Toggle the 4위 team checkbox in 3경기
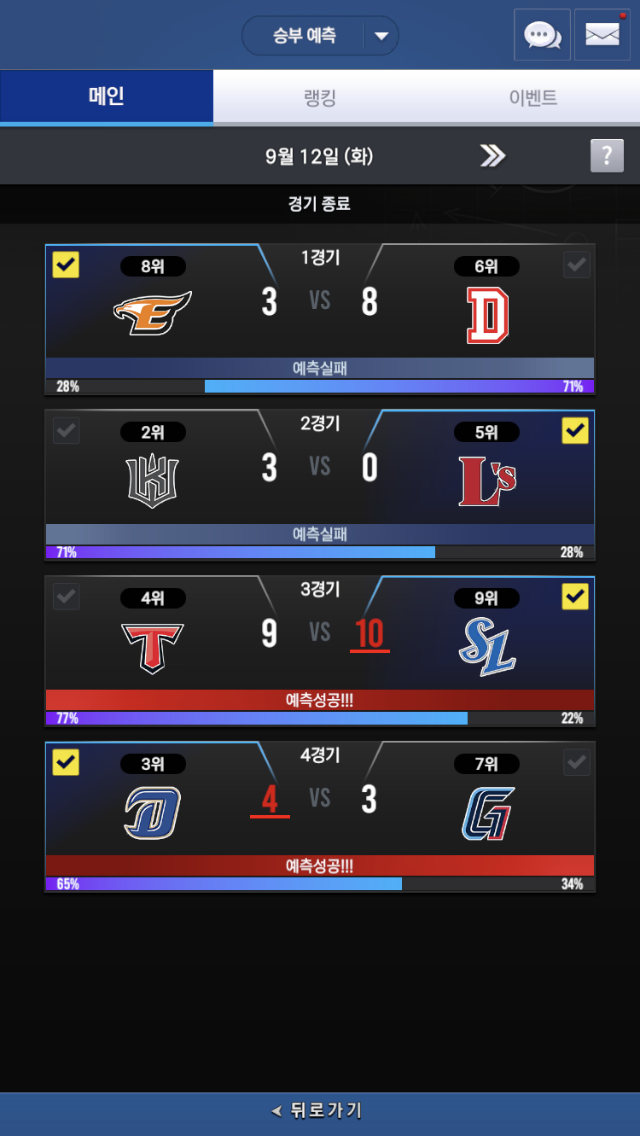The image size is (640, 1136). [x=66, y=597]
